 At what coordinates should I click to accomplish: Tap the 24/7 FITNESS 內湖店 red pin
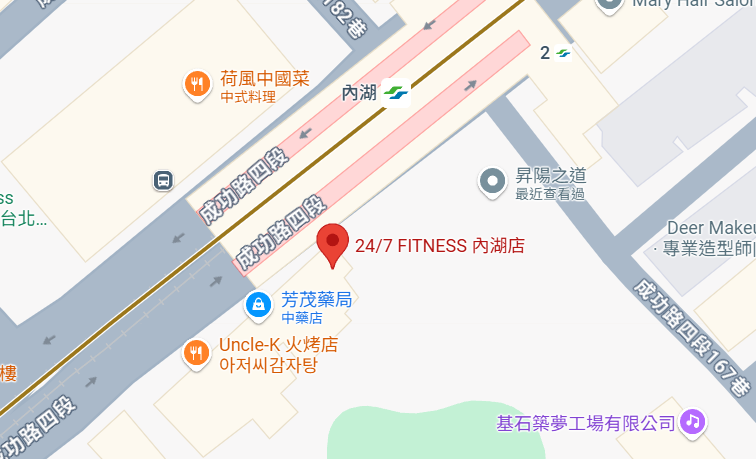point(333,243)
